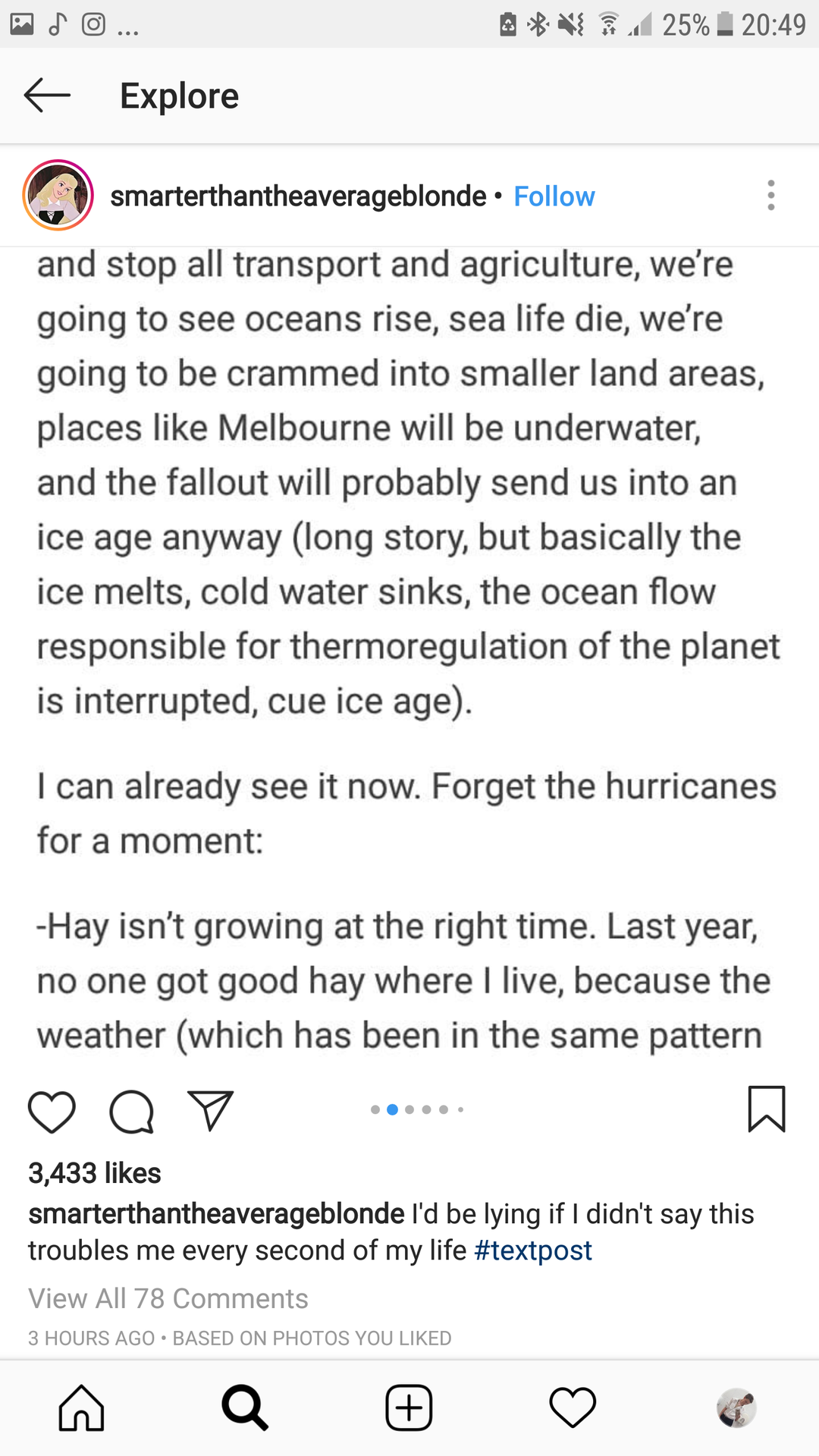The height and width of the screenshot is (1456, 819).
Task: Follow smartertheaverageblonde
Action: pos(554,196)
